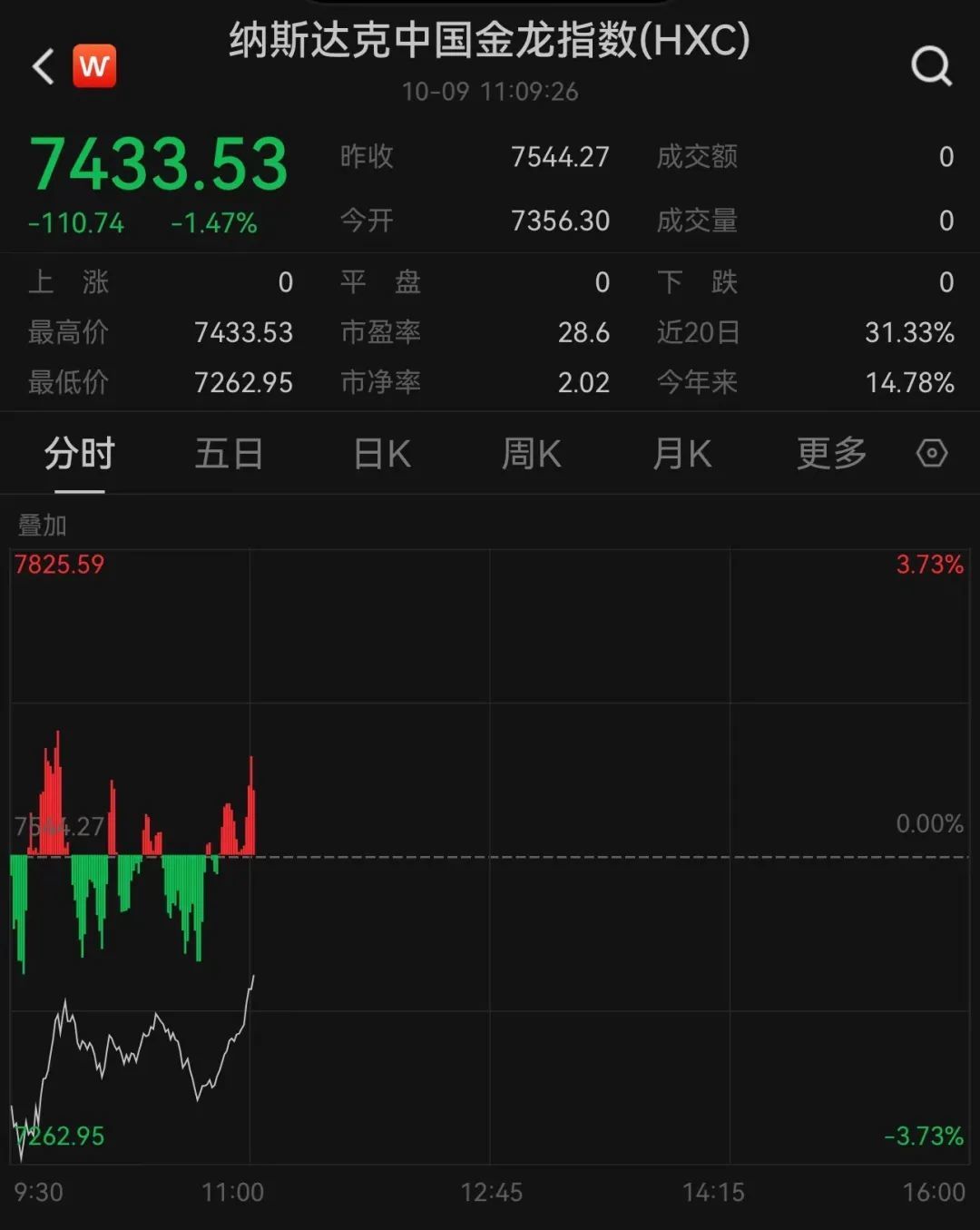The image size is (980, 1230).
Task: Switch to the 五日 chart tab
Action: tap(229, 454)
